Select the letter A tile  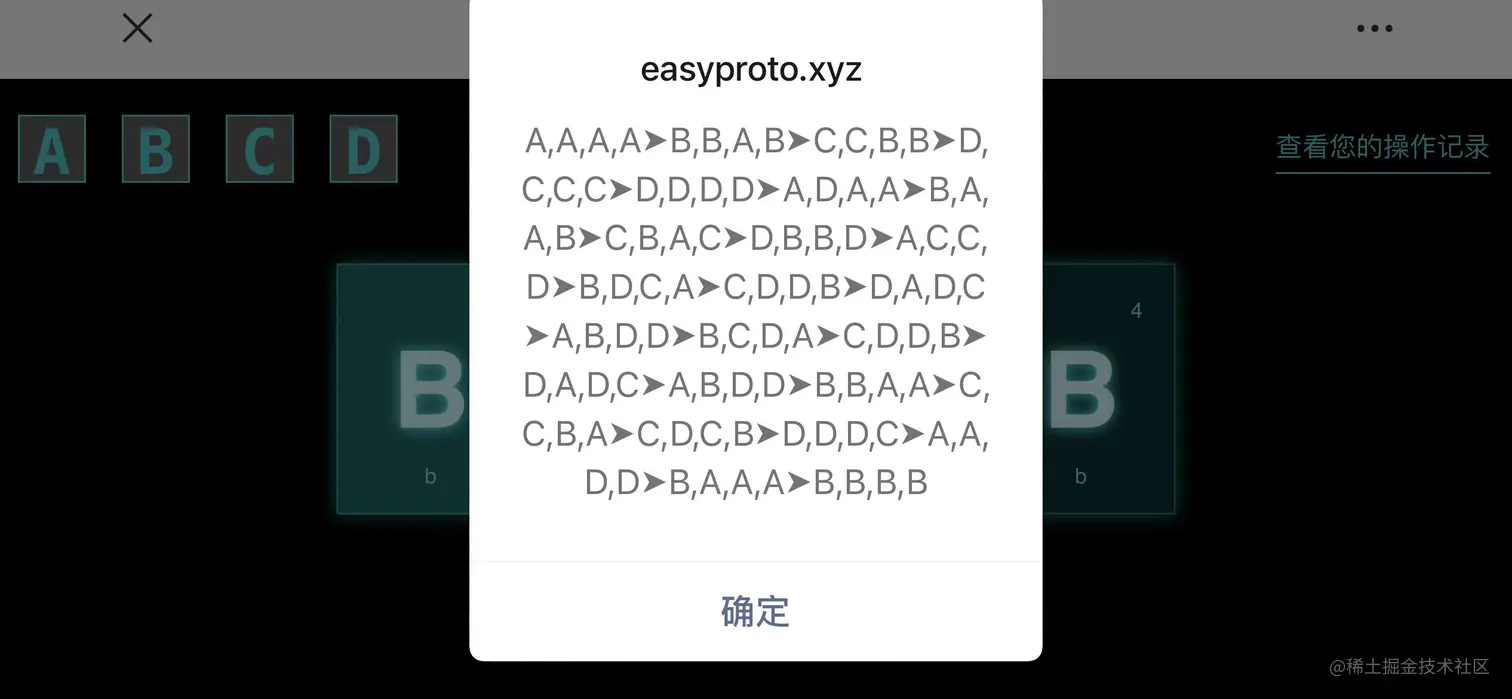tap(52, 149)
